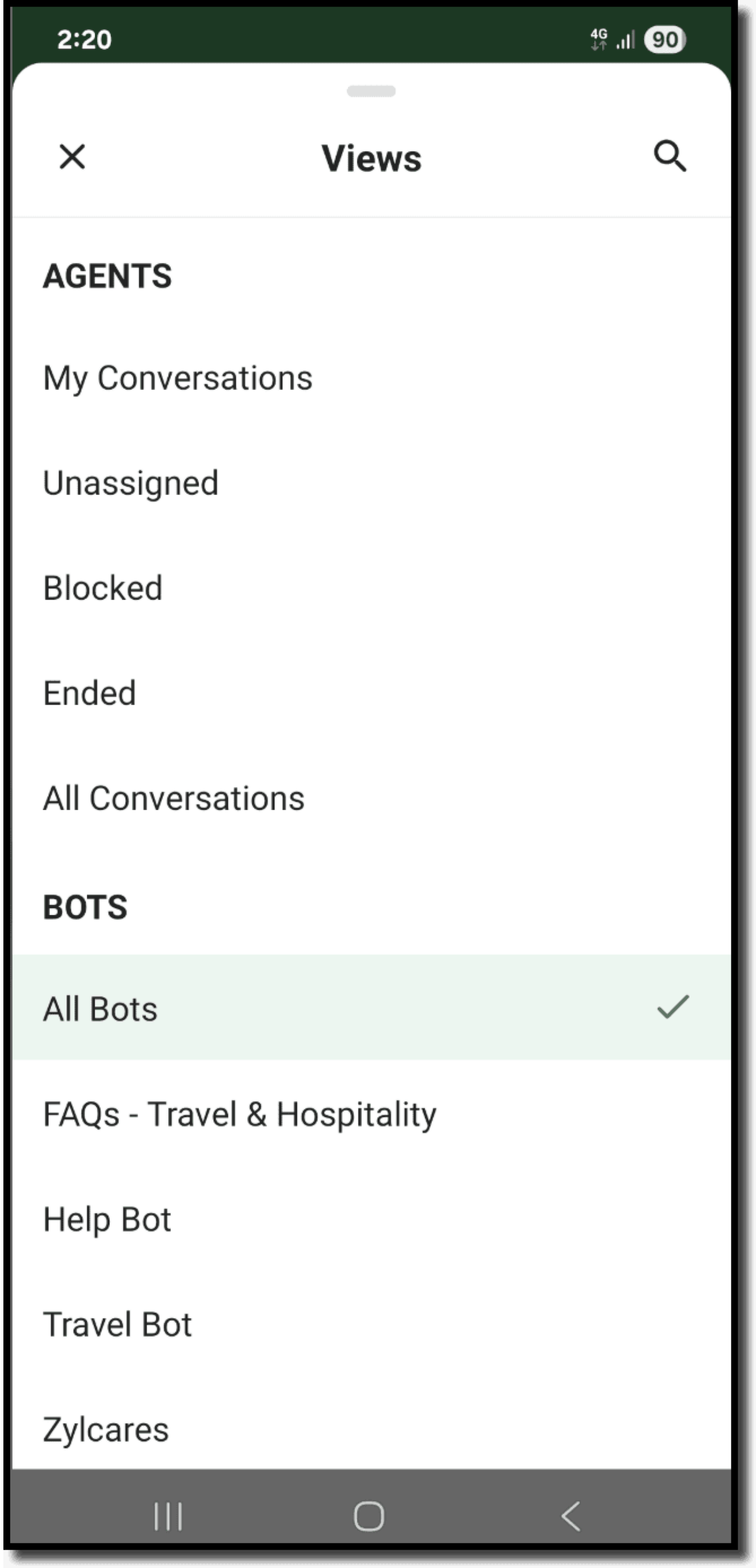This screenshot has width=756, height=1568.
Task: Close the Views panel
Action: 72,157
